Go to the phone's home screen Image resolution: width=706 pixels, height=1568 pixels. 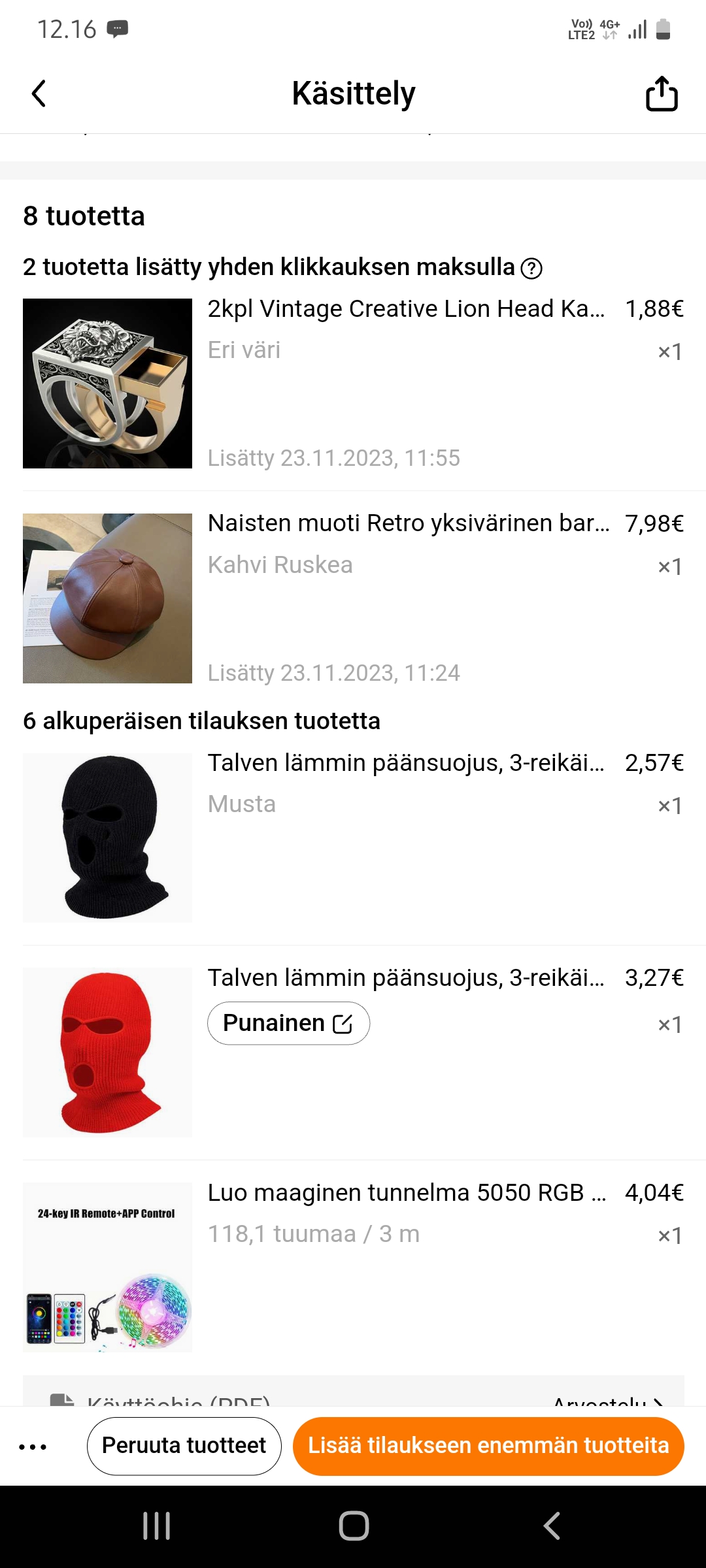[354, 1526]
